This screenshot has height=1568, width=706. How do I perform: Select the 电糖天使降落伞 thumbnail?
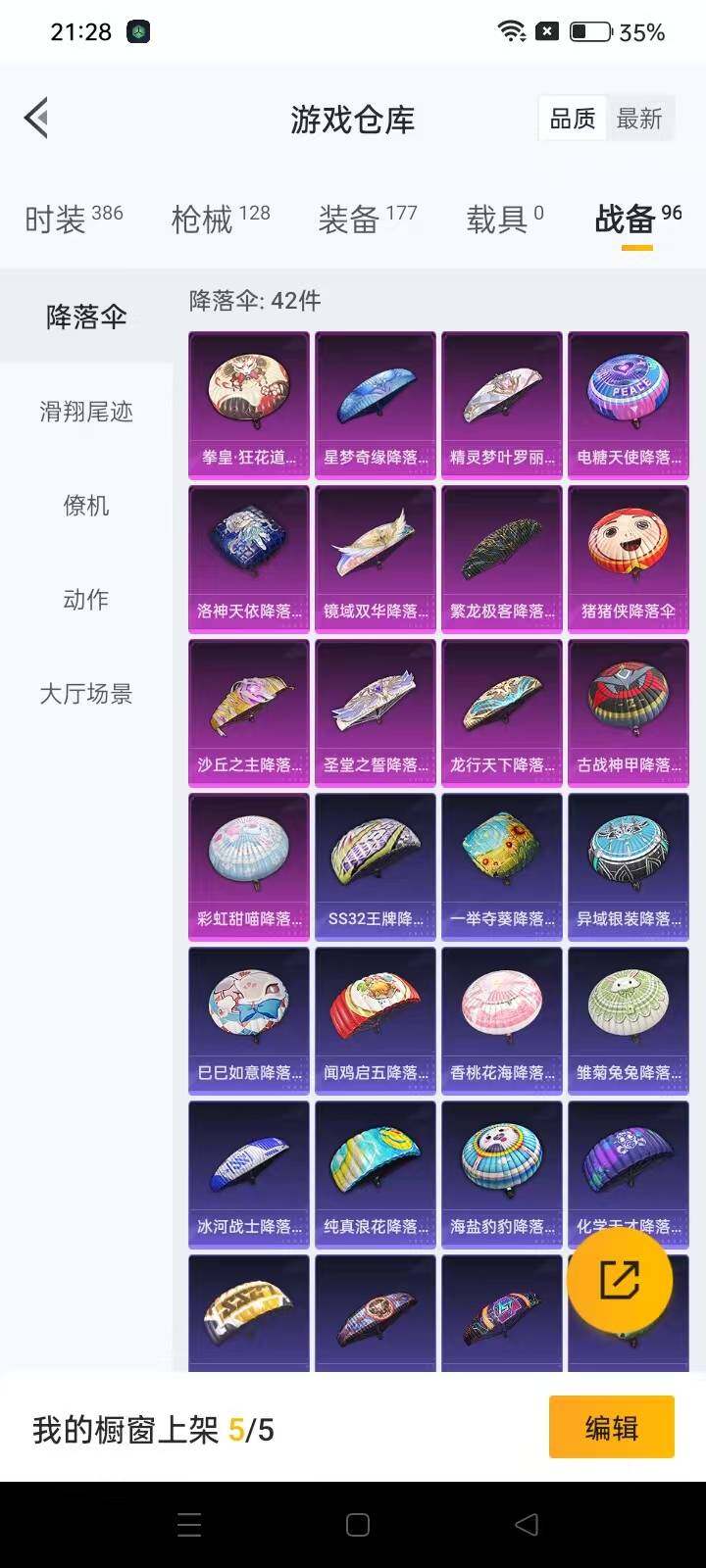(x=628, y=405)
